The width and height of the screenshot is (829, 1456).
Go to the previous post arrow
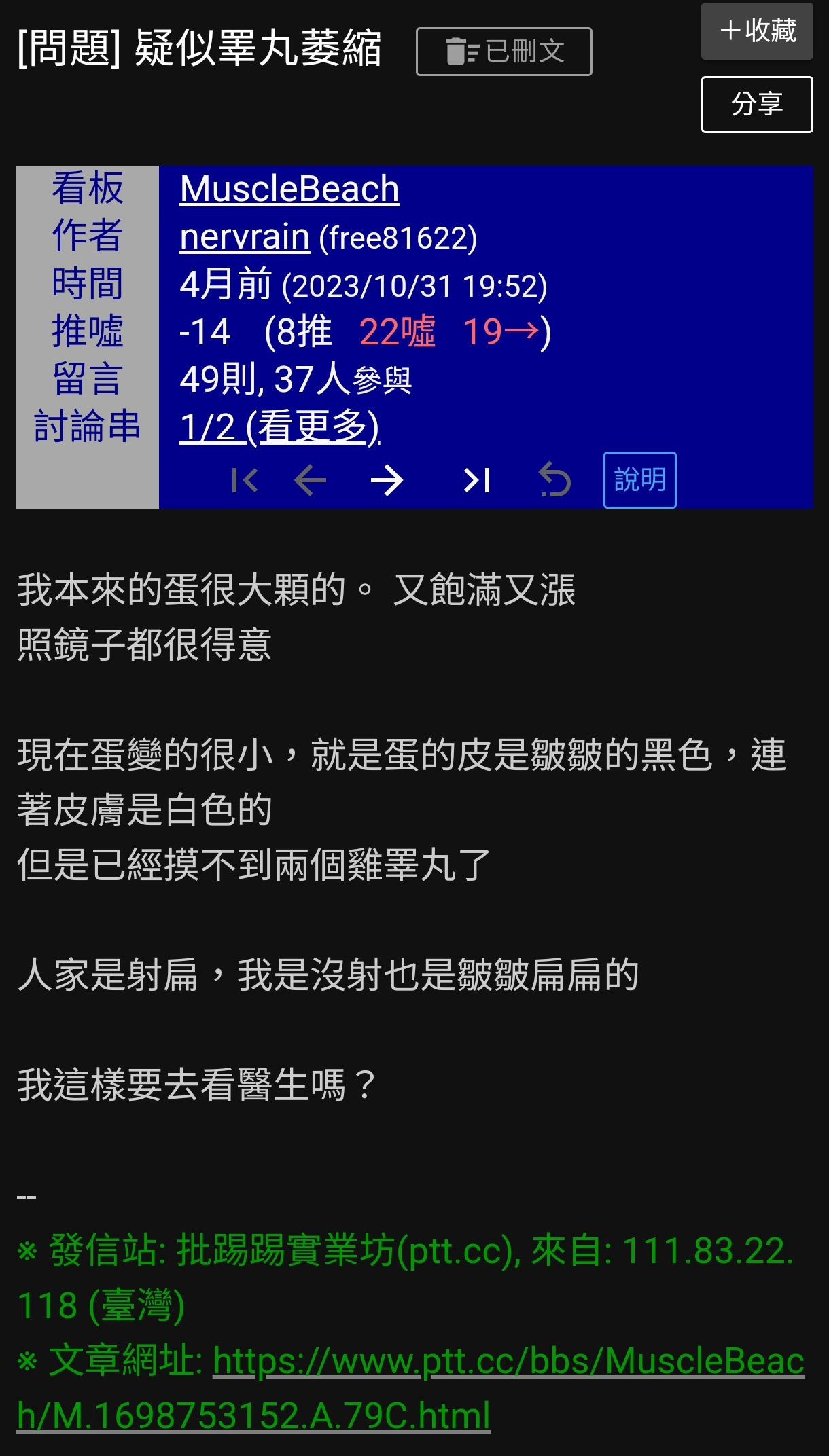pos(311,481)
